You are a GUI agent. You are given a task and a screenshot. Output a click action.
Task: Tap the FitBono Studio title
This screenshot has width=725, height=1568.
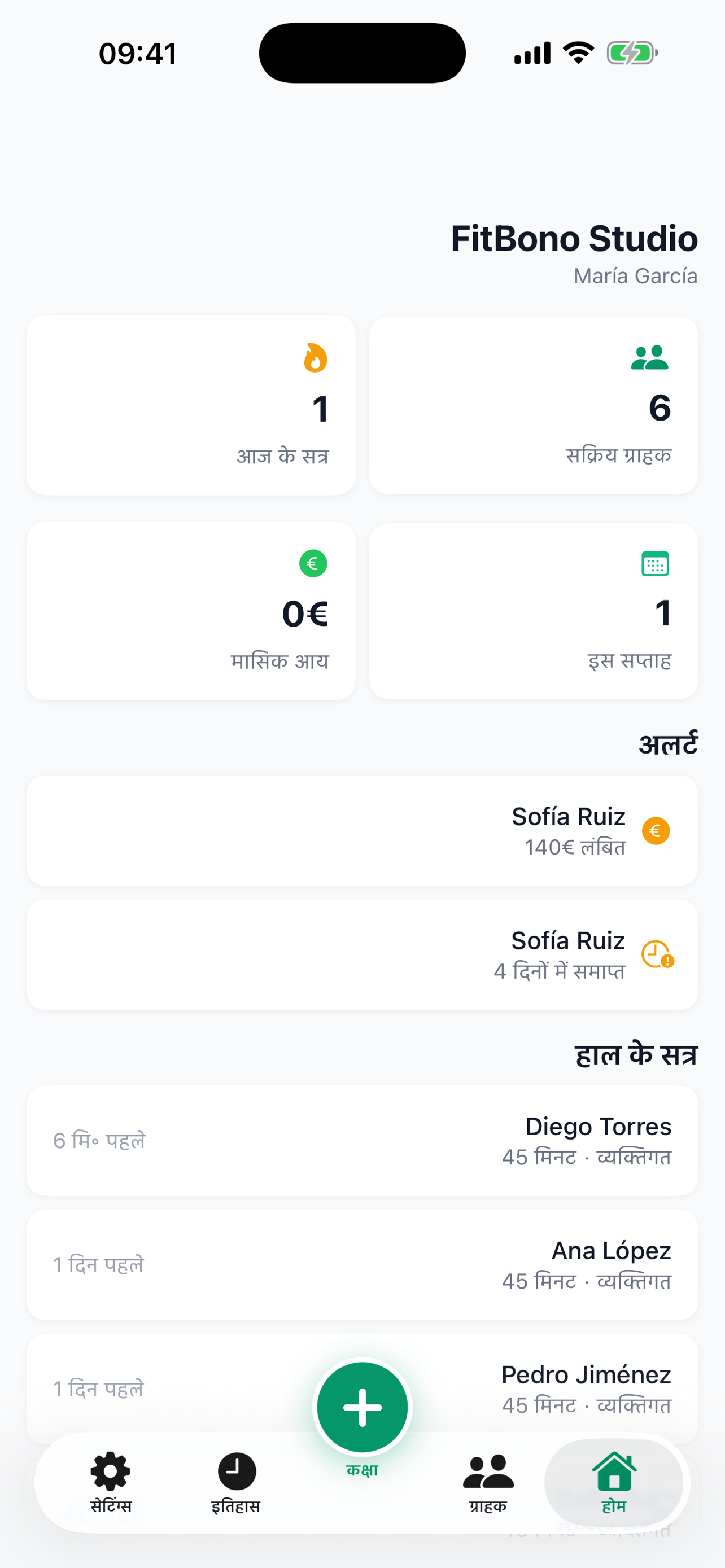[574, 239]
